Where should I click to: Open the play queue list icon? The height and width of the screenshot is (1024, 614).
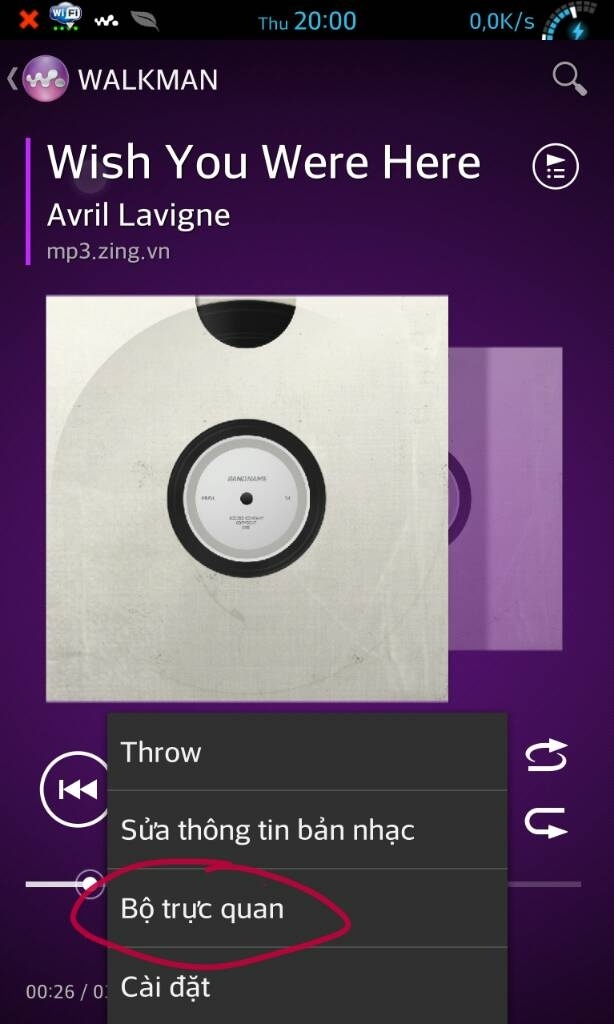pos(555,167)
